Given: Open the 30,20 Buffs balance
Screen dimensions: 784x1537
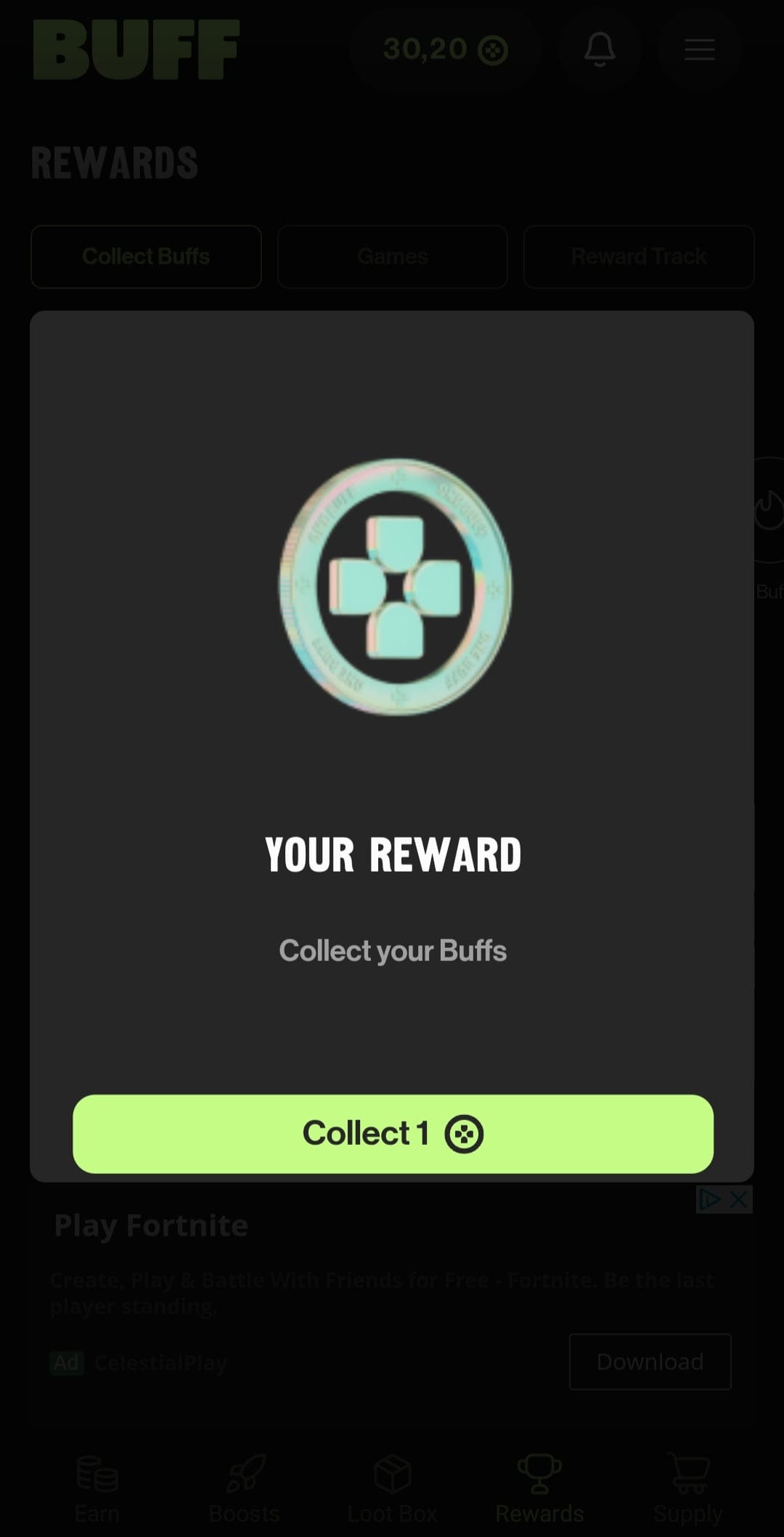Looking at the screenshot, I should click(x=445, y=49).
